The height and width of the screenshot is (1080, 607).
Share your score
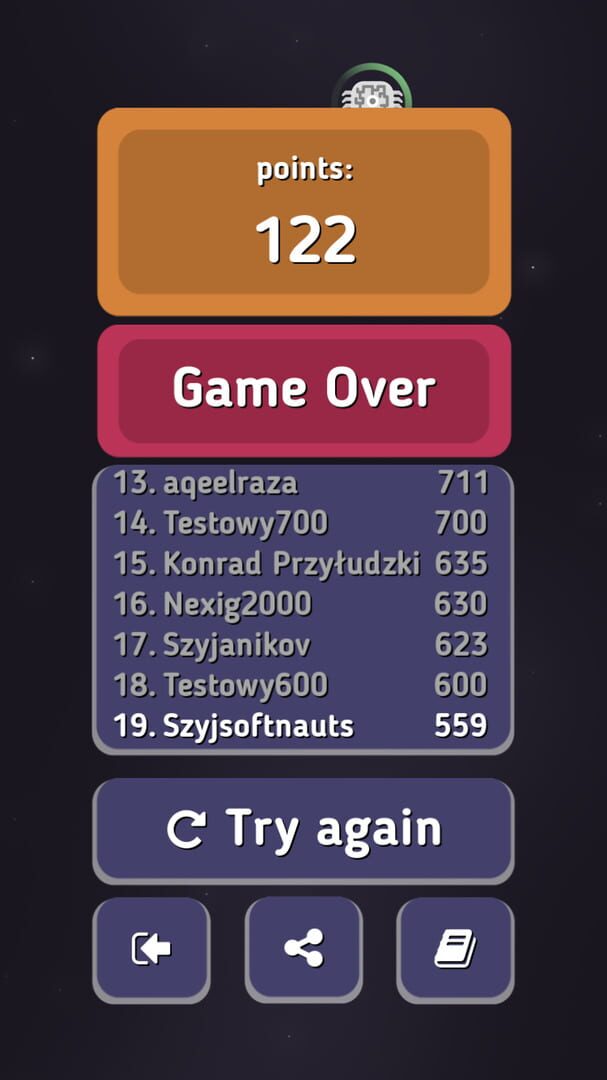tap(303, 949)
